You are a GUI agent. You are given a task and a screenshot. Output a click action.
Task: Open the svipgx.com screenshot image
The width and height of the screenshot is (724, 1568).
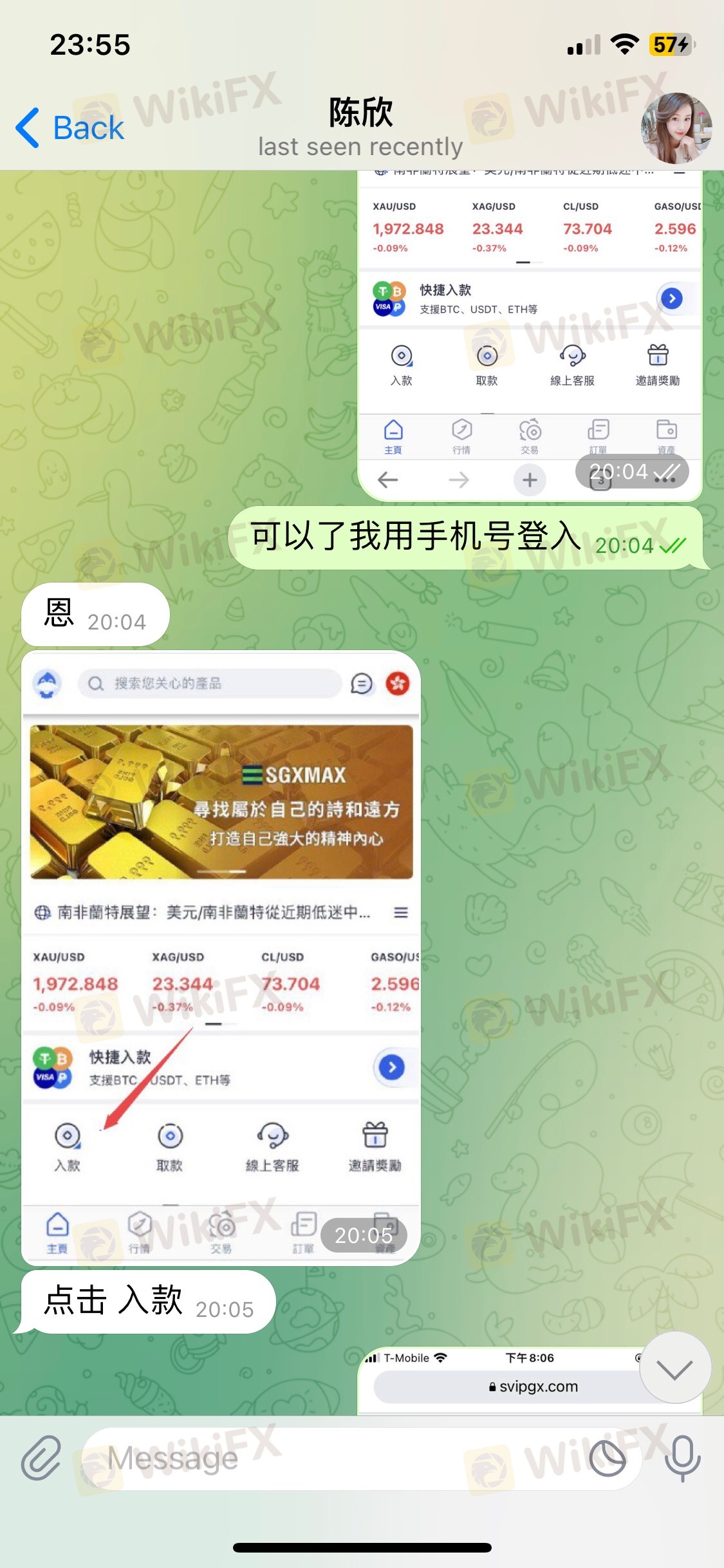(530, 1381)
